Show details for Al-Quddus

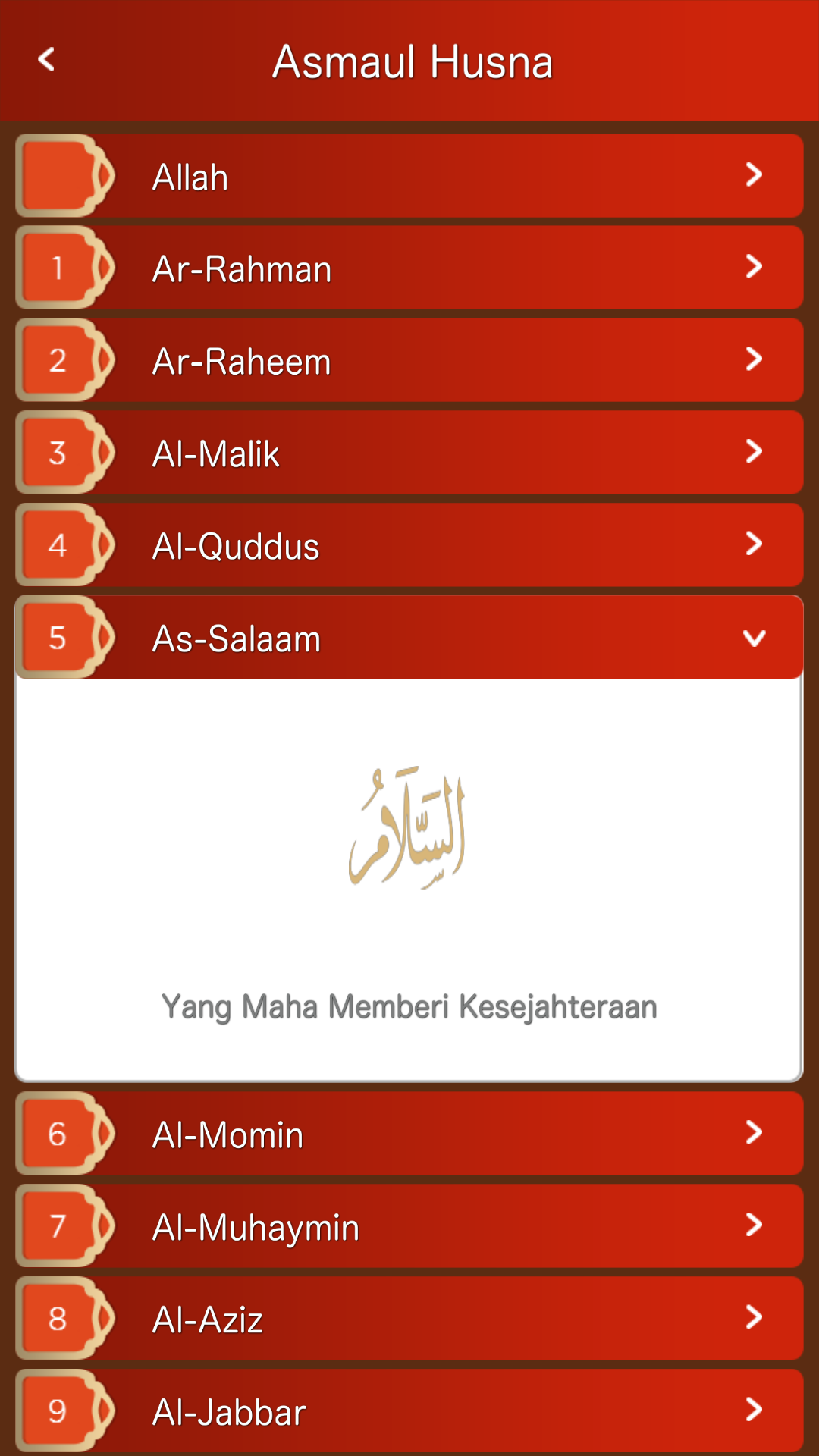pos(409,546)
